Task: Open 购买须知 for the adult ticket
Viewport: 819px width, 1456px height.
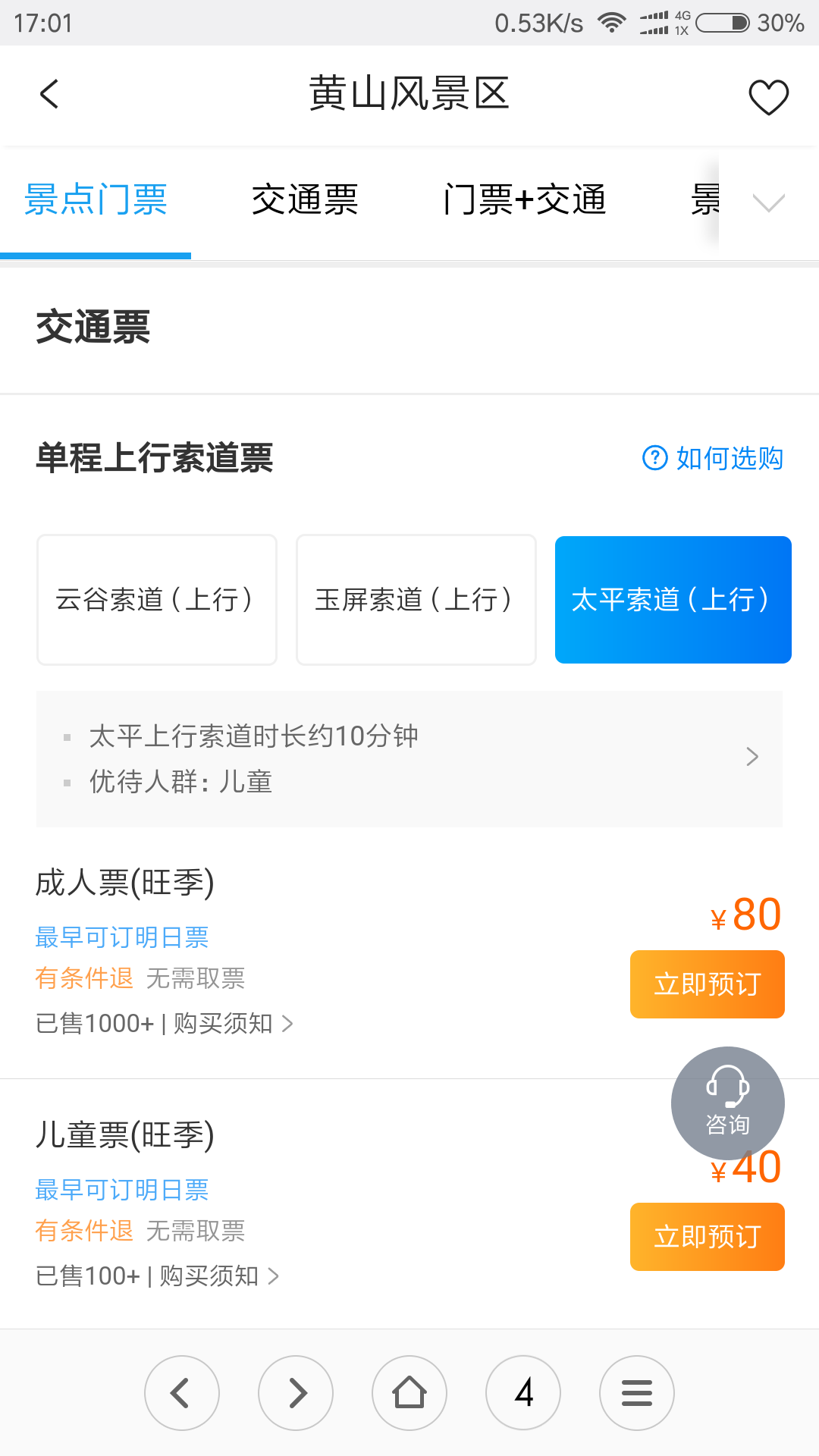Action: click(x=232, y=1024)
